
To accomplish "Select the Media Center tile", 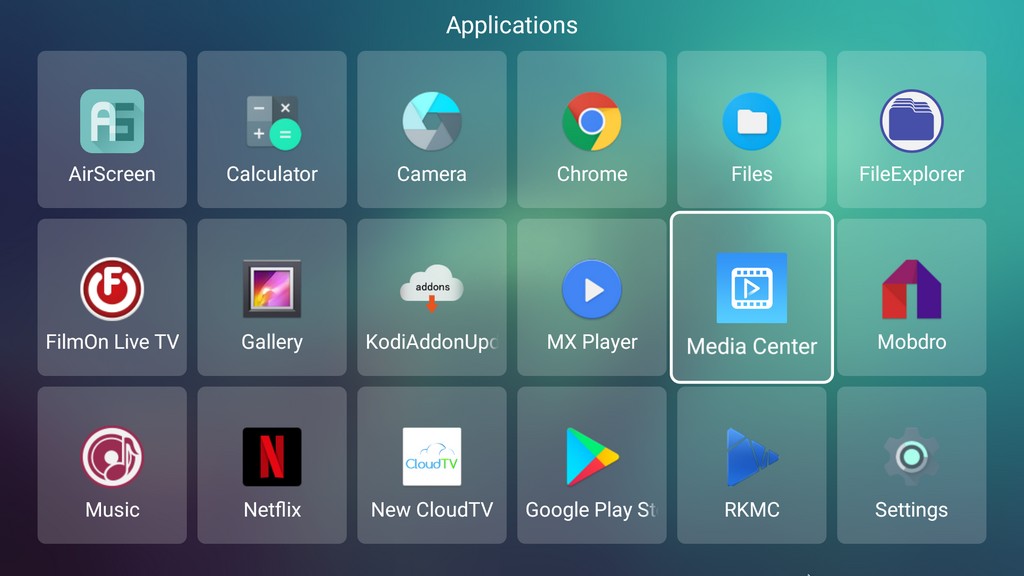I will pos(752,298).
